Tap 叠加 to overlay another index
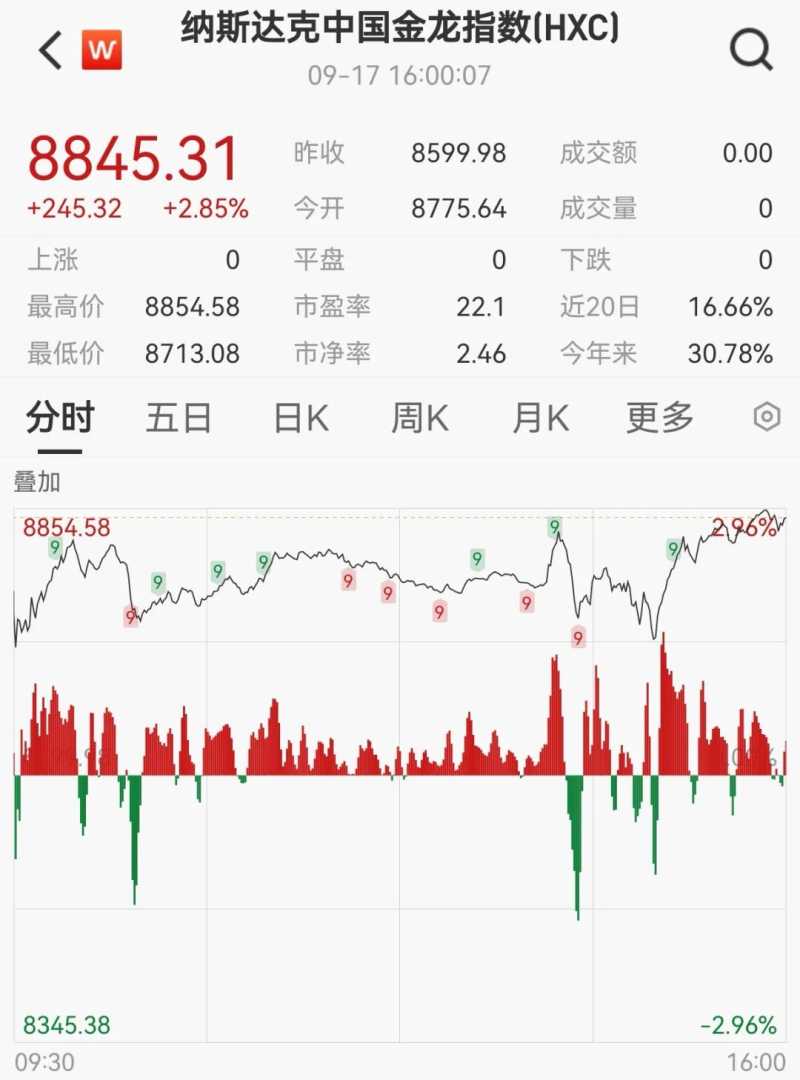800x1080 pixels. pos(37,482)
